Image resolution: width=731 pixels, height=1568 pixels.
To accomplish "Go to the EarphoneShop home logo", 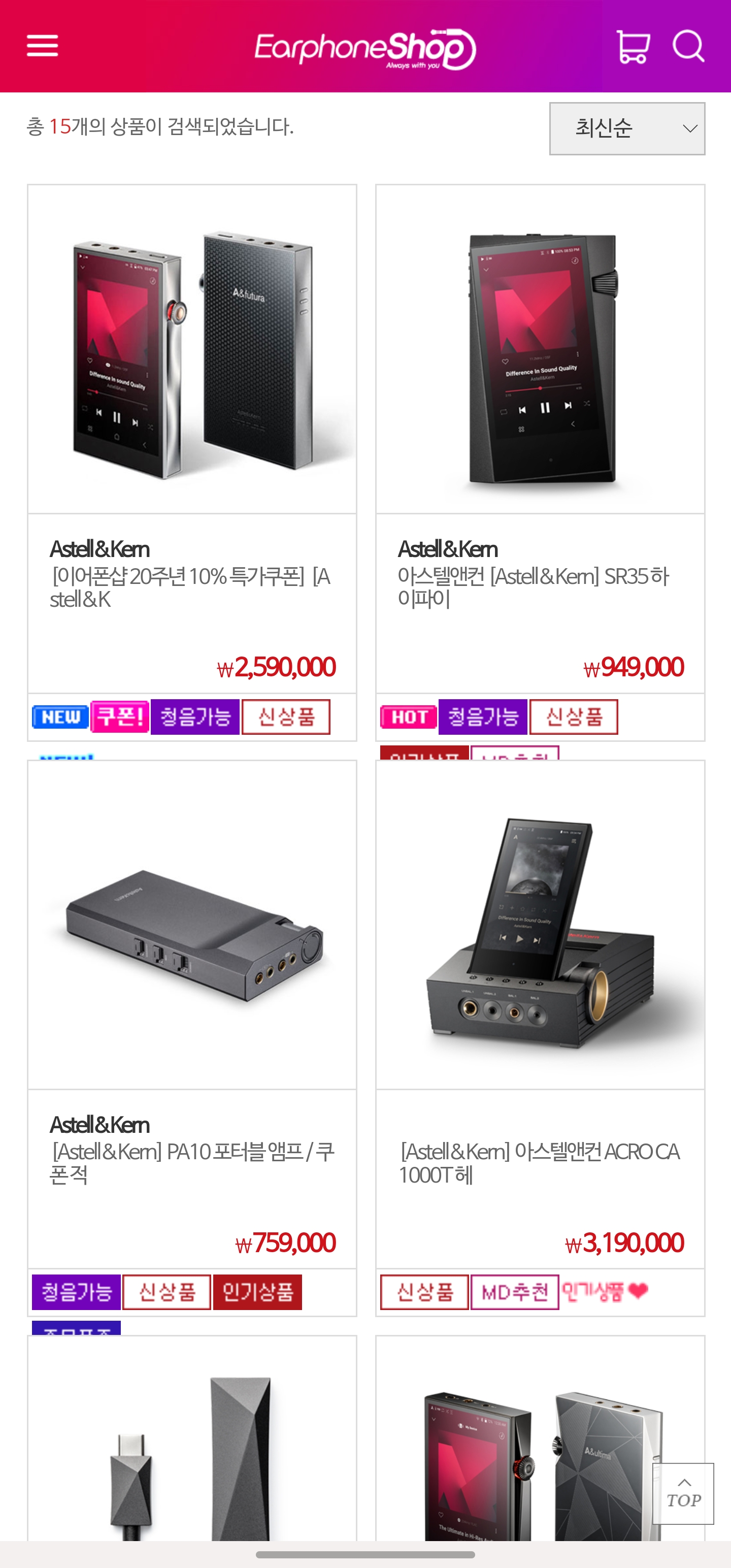I will (365, 48).
